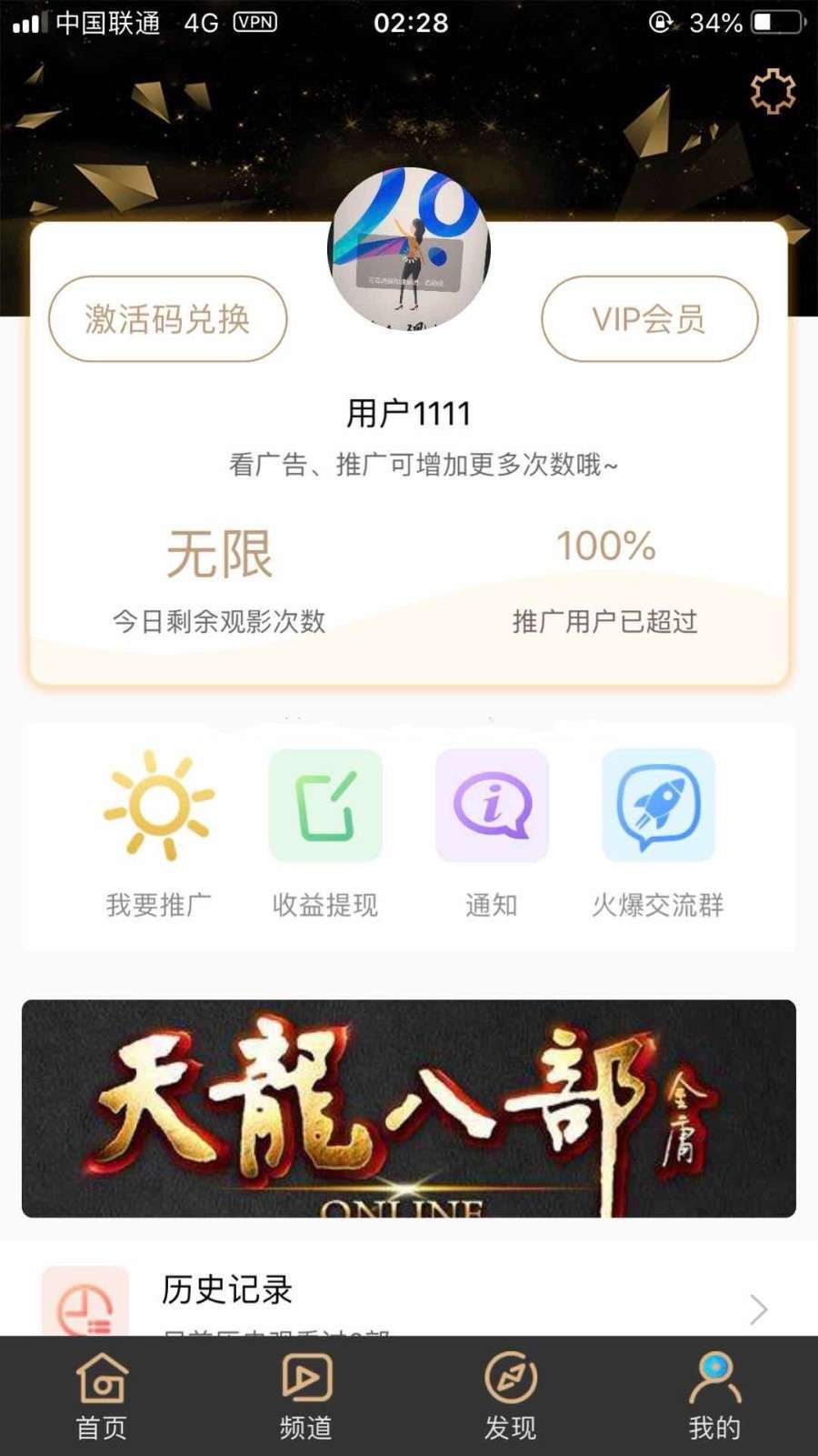Open the VIP会员 membership page
Image resolution: width=818 pixels, height=1456 pixels.
(649, 320)
